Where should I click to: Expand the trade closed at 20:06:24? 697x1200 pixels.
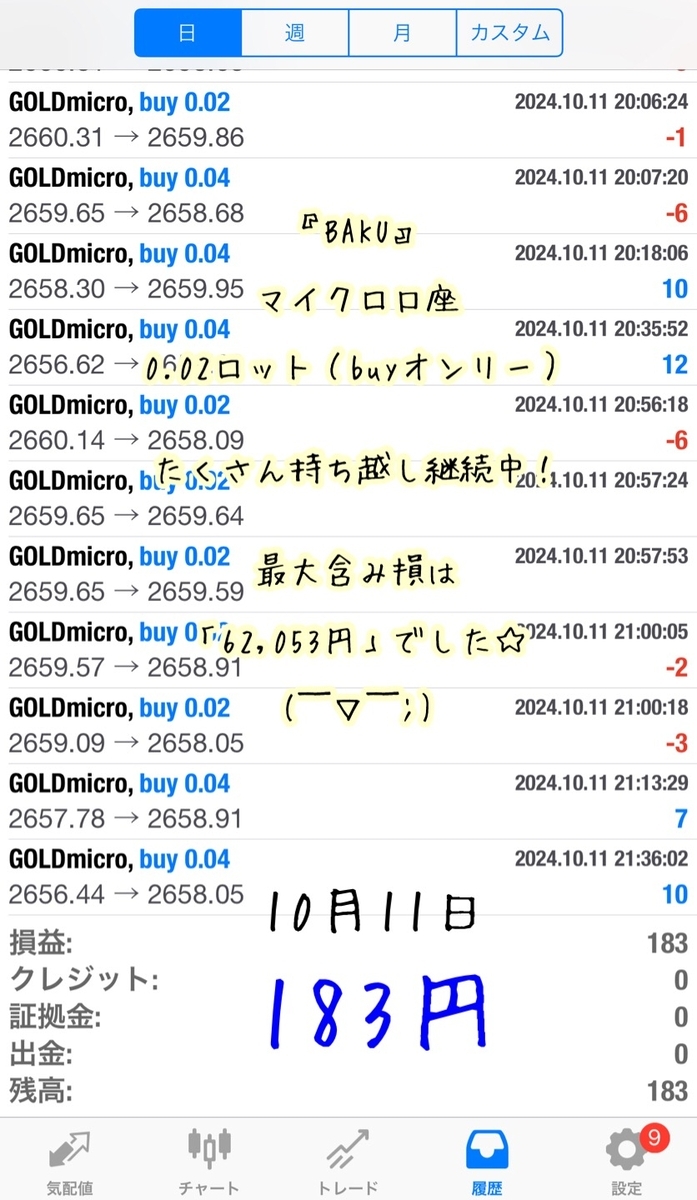click(x=348, y=120)
